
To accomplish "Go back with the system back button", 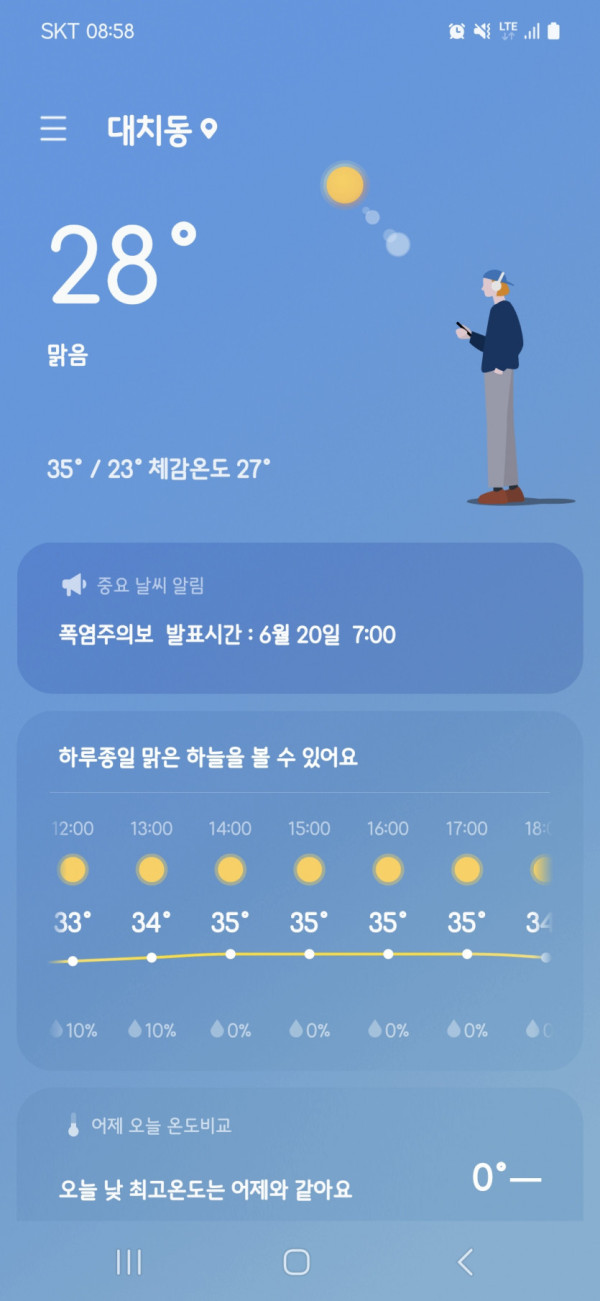I will tap(465, 1262).
